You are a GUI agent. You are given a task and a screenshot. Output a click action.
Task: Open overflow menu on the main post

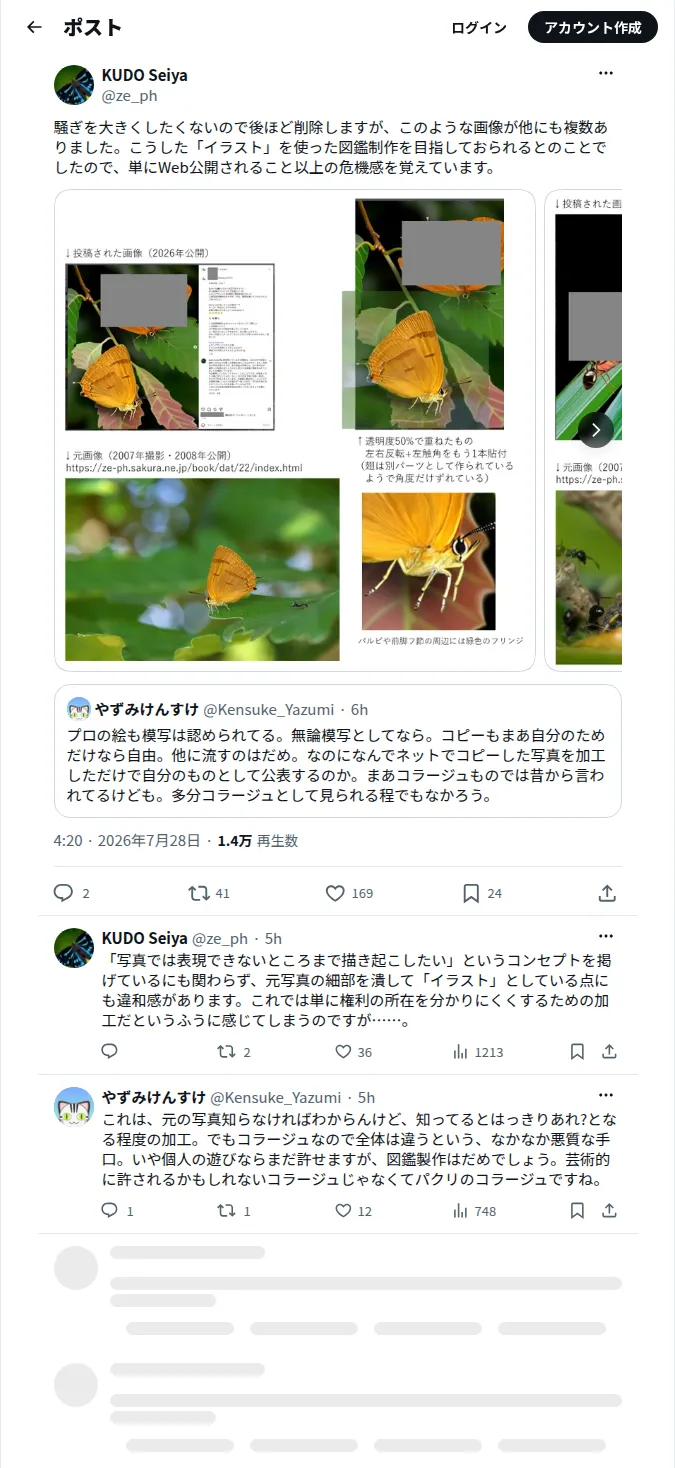[x=606, y=73]
